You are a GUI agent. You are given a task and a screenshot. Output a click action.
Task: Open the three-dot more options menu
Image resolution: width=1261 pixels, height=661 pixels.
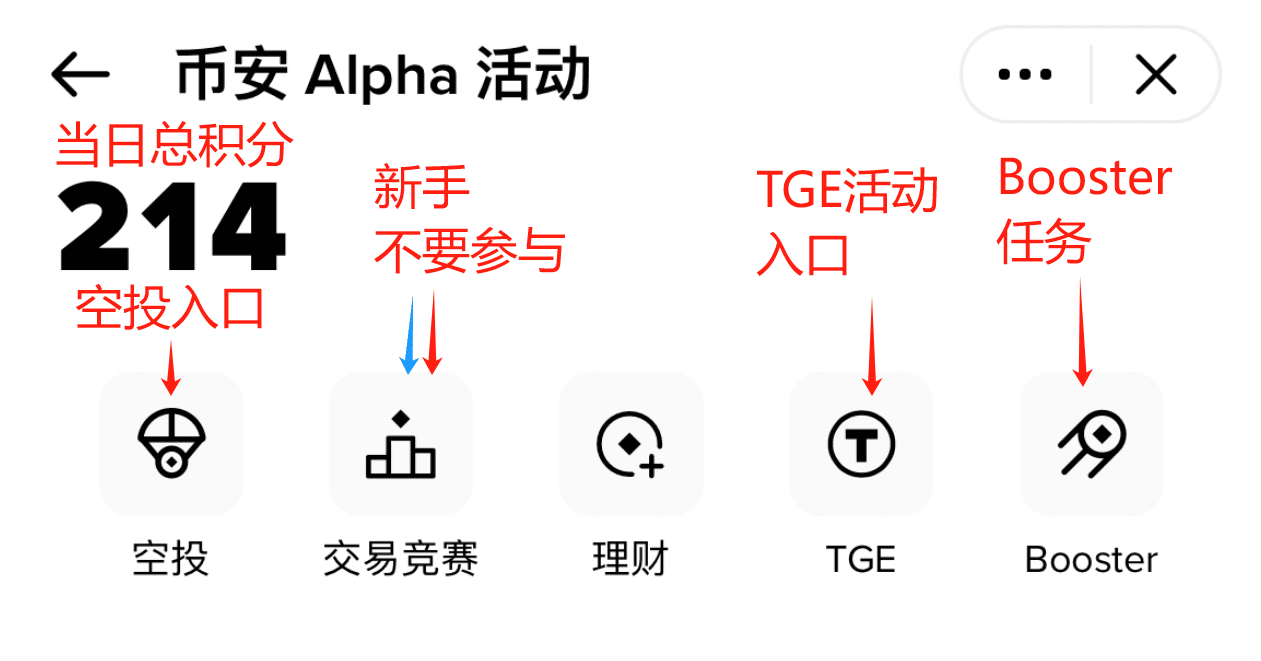point(1025,74)
